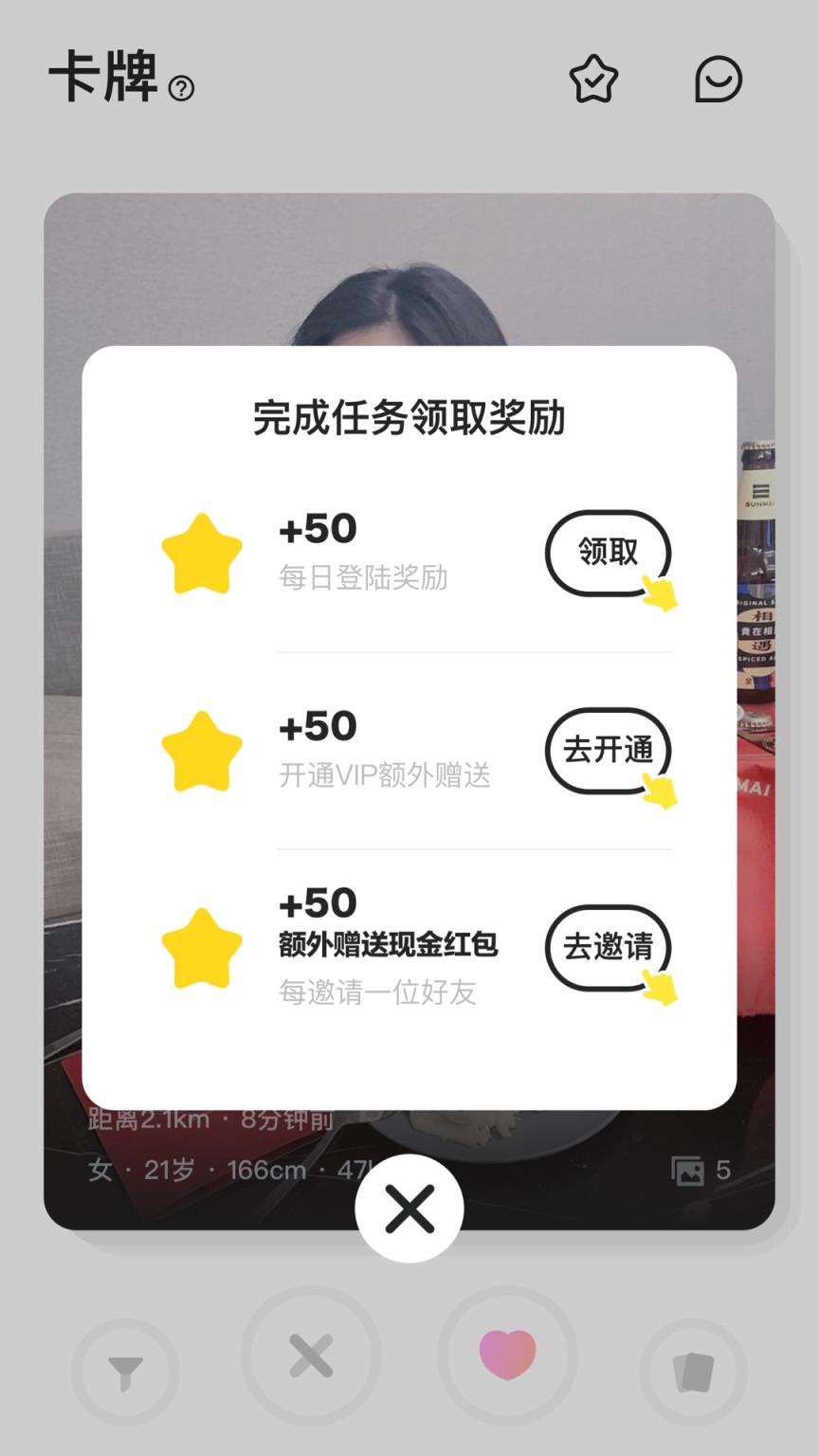Click the help question mark beside 卡牌
Viewport: 819px width, 1456px height.
tap(181, 90)
